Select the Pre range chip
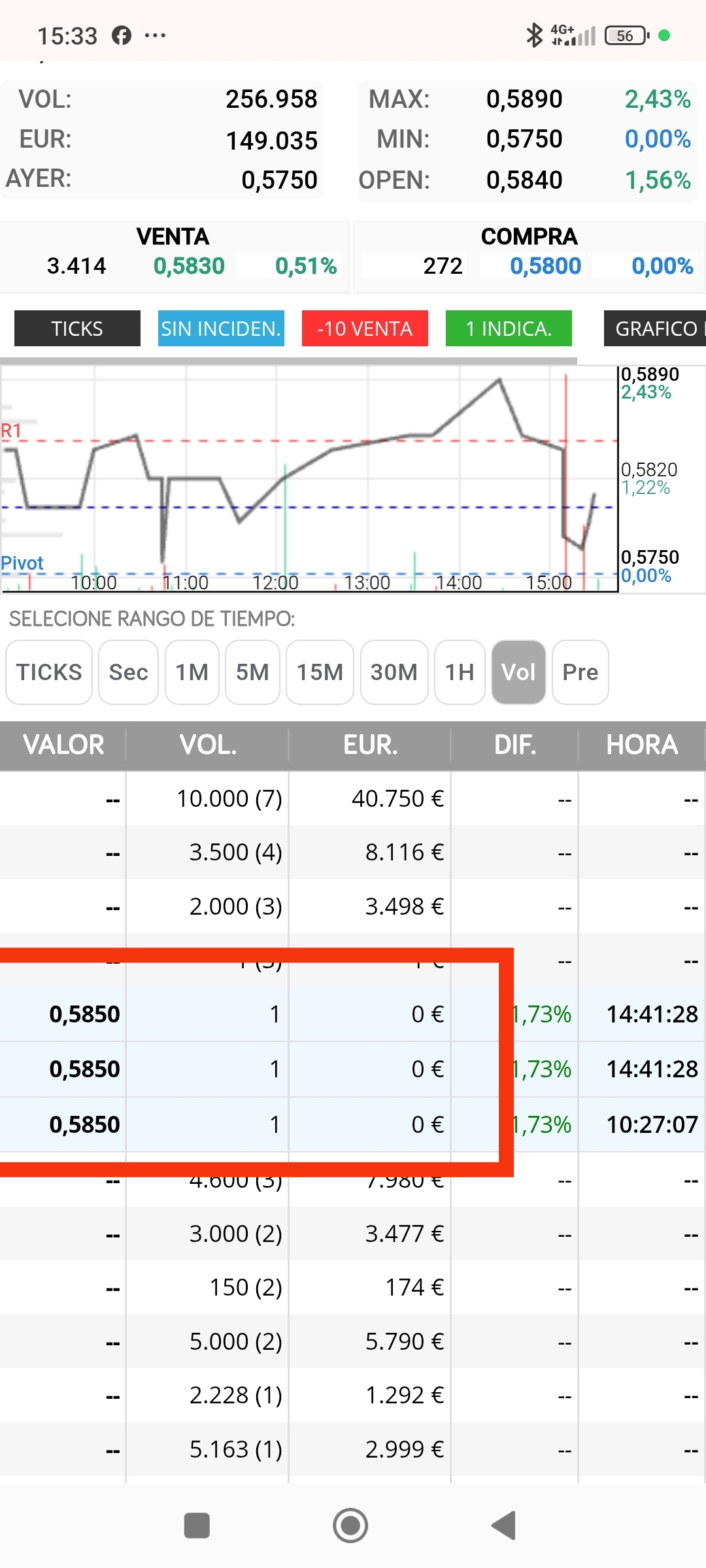Screen dimensions: 706x1568 pos(580,672)
